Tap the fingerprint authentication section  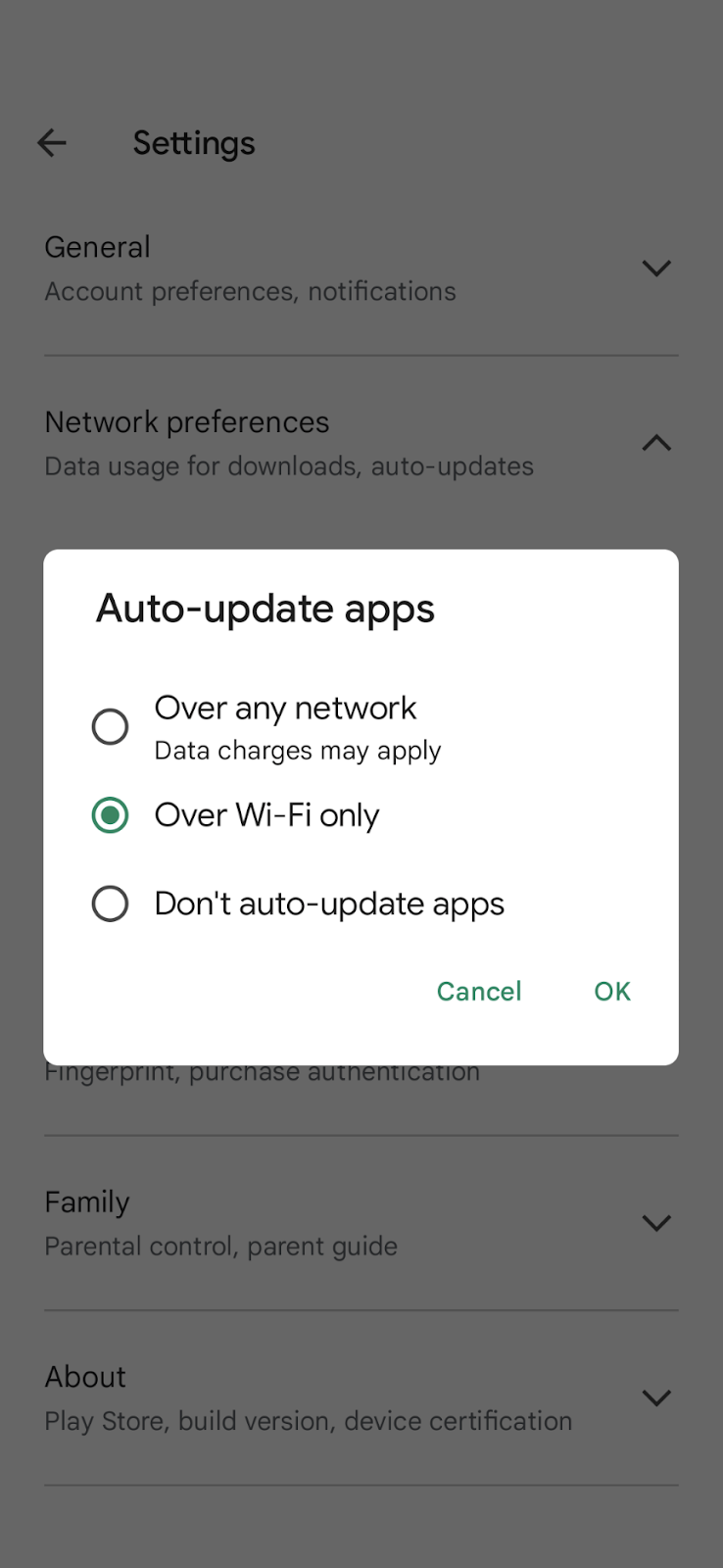point(262,1070)
